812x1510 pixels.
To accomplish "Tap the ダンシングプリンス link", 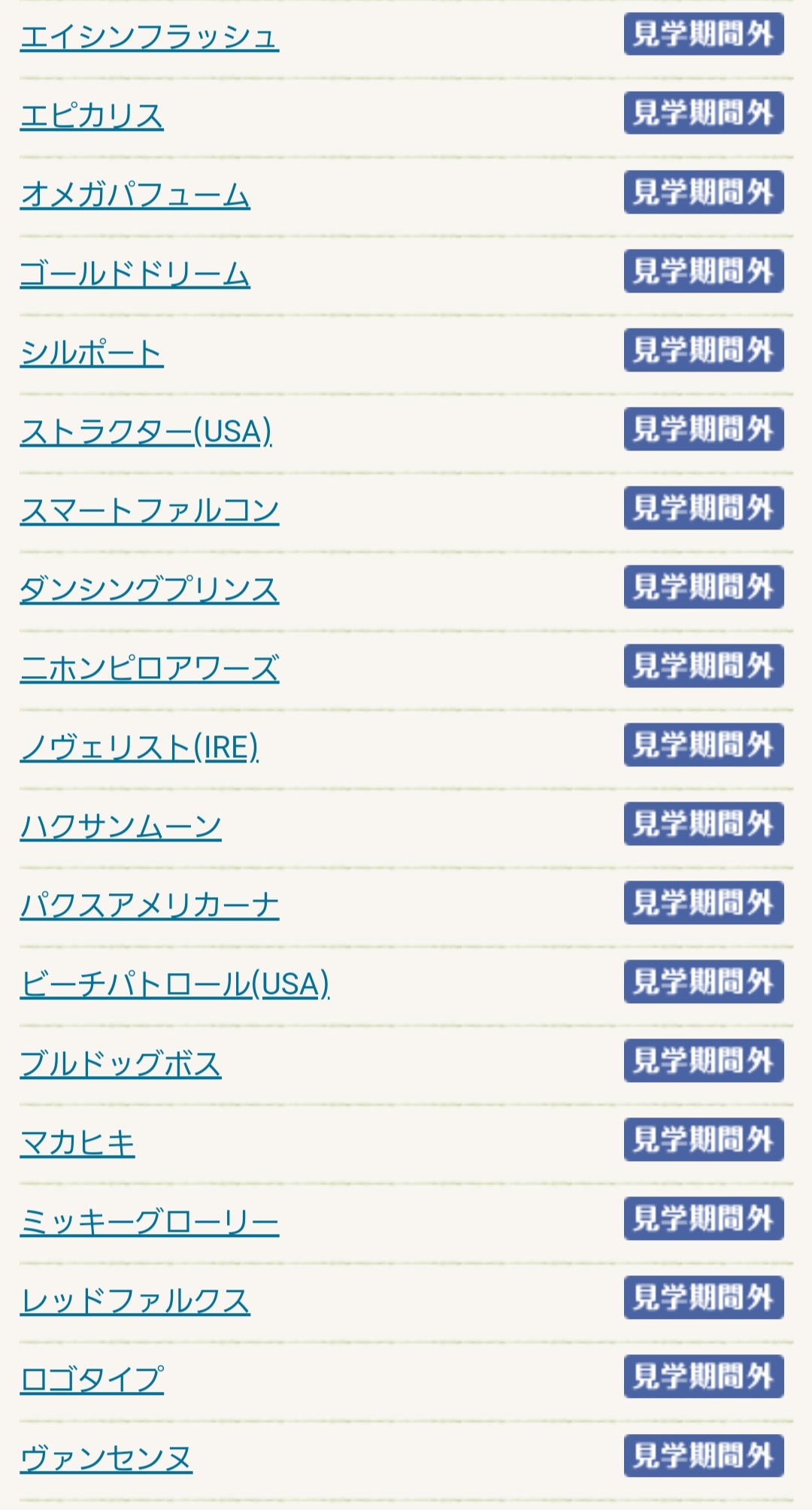I will point(149,590).
